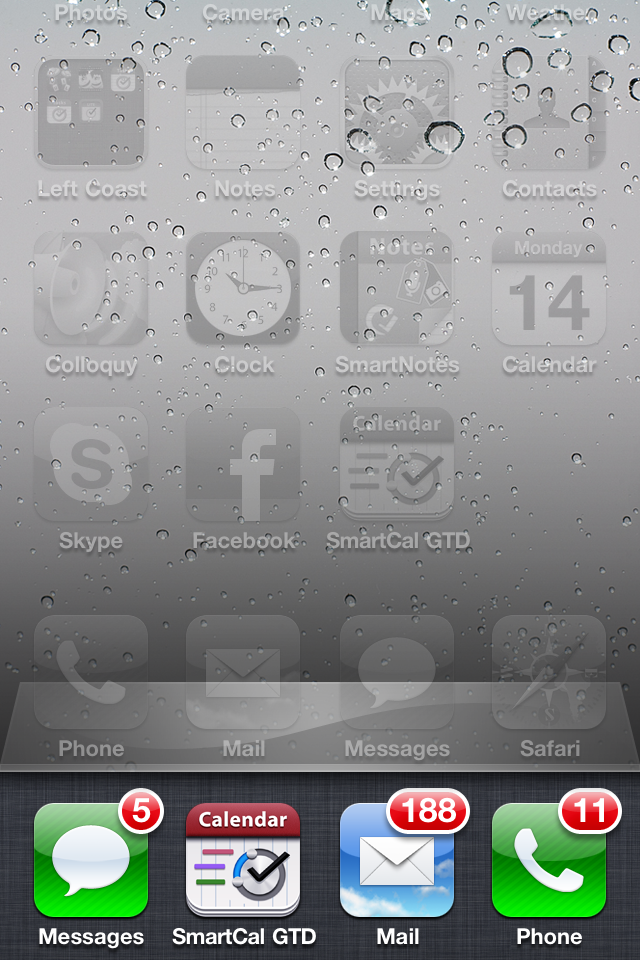
Task: Tap the dimmed home screen to close switcher
Action: pyautogui.click(x=320, y=400)
